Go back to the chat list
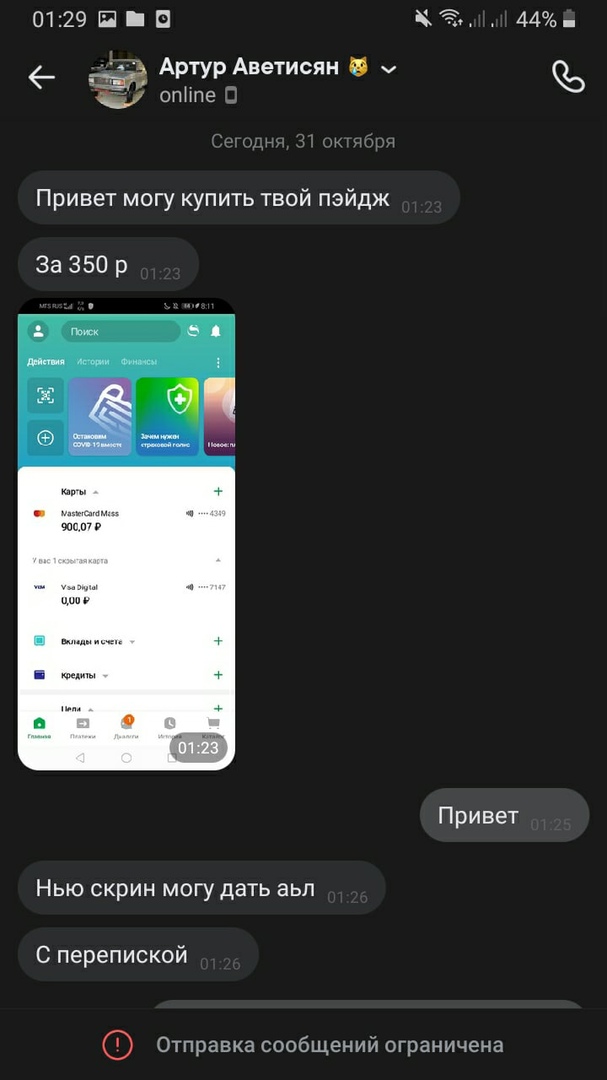The width and height of the screenshot is (607, 1080). pyautogui.click(x=41, y=77)
